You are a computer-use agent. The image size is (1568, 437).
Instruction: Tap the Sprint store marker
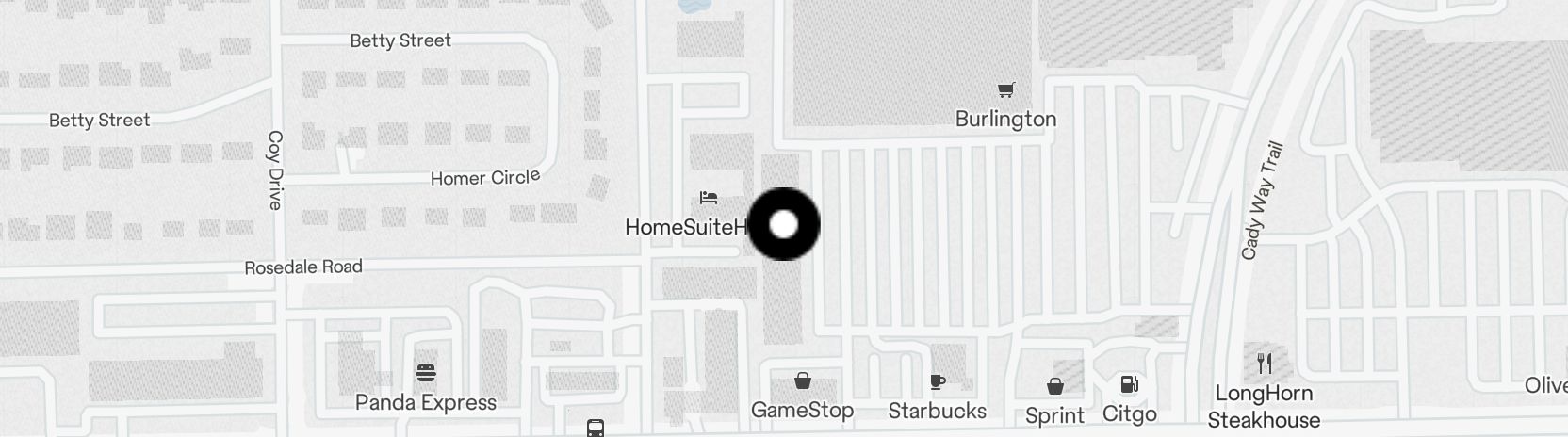pyautogui.click(x=1054, y=386)
